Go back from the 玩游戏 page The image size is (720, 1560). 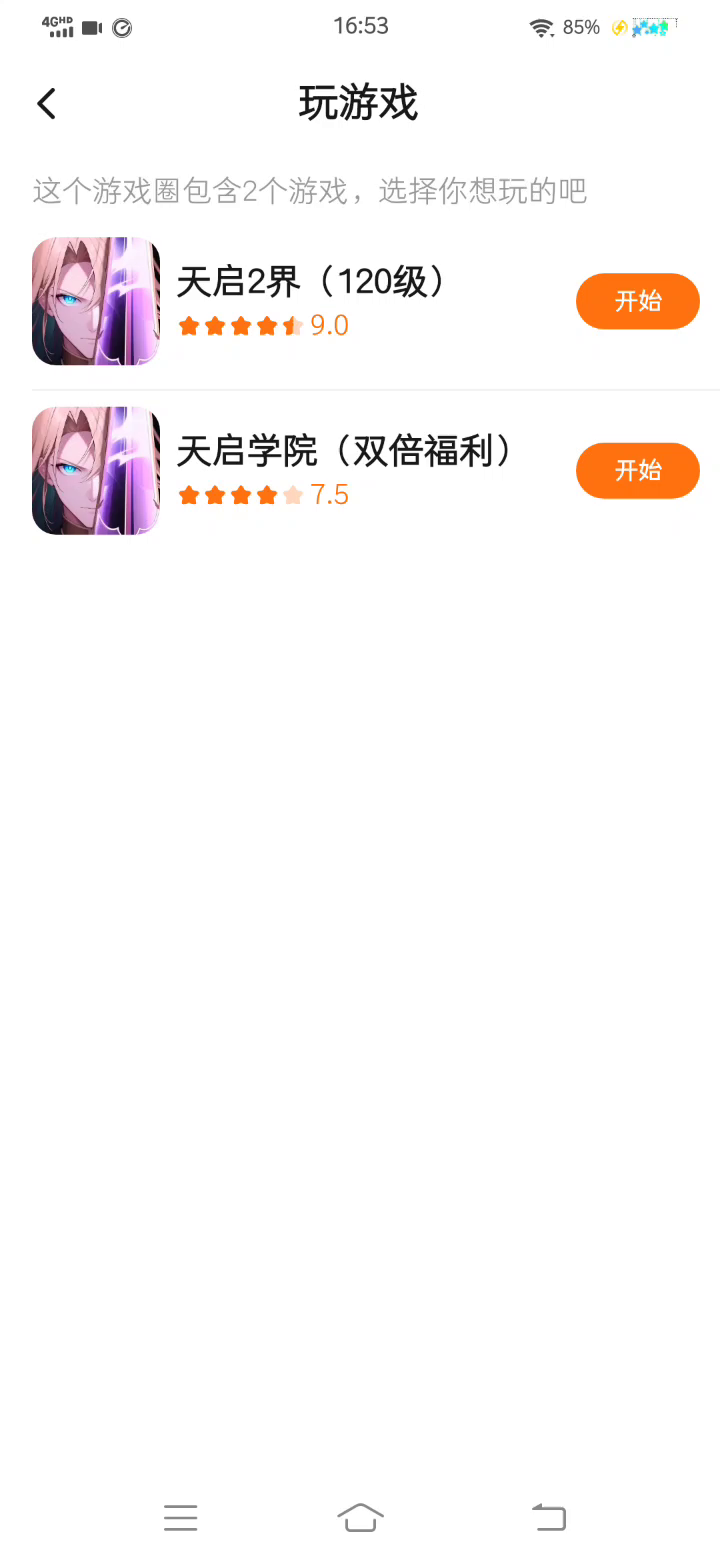pos(46,104)
